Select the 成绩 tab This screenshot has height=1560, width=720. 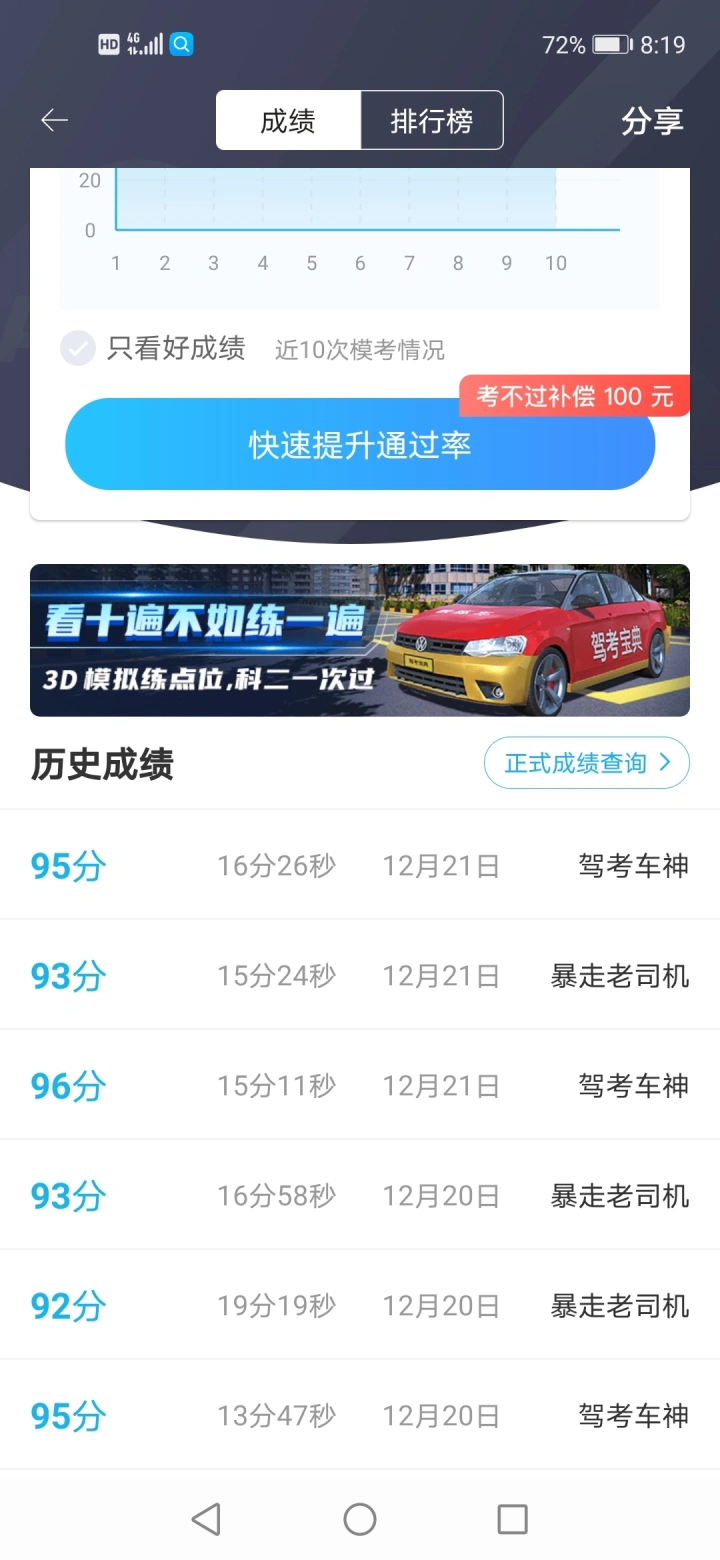(x=288, y=121)
